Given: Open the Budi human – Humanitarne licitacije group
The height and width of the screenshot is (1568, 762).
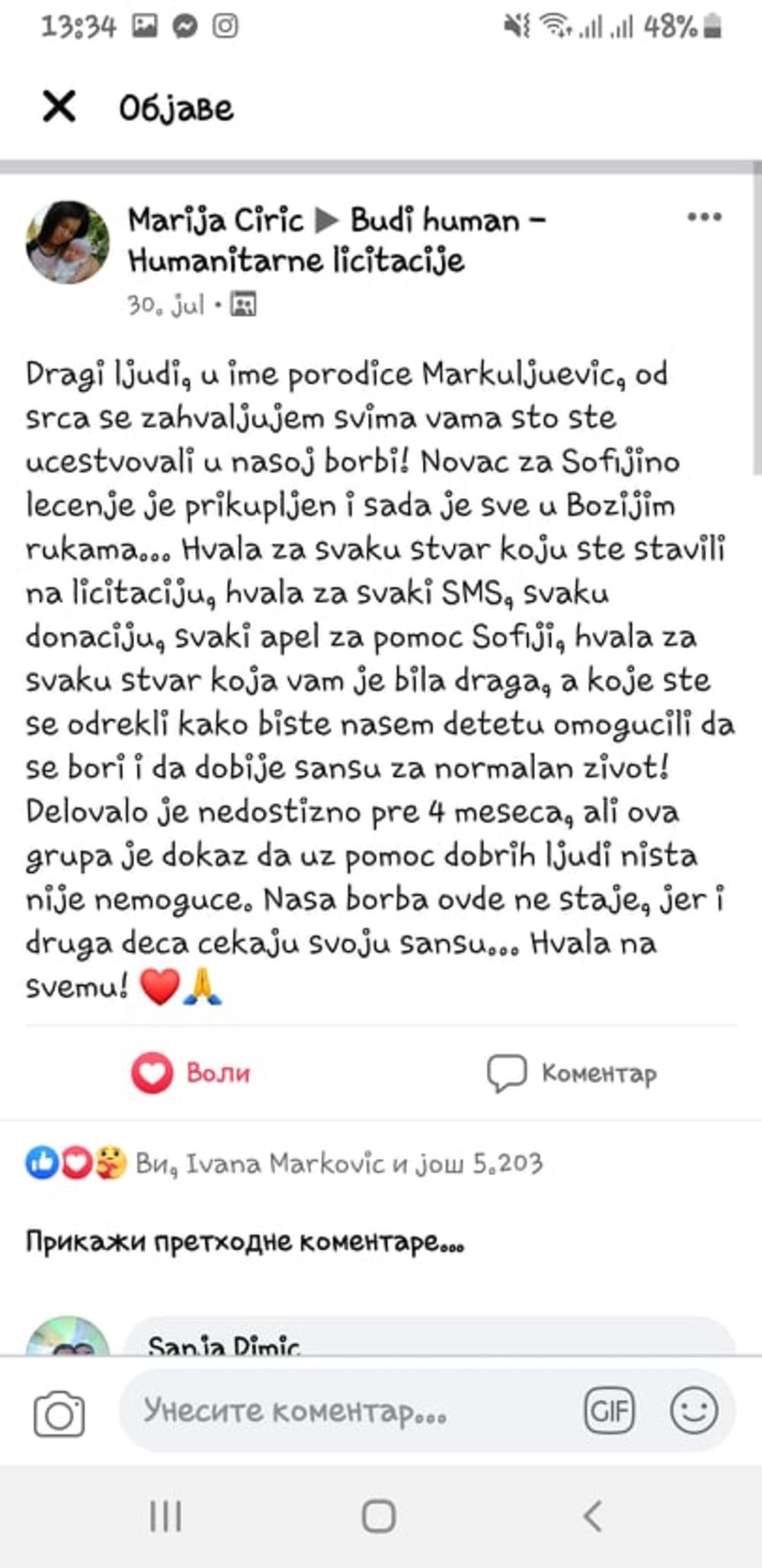Looking at the screenshot, I should [x=335, y=241].
